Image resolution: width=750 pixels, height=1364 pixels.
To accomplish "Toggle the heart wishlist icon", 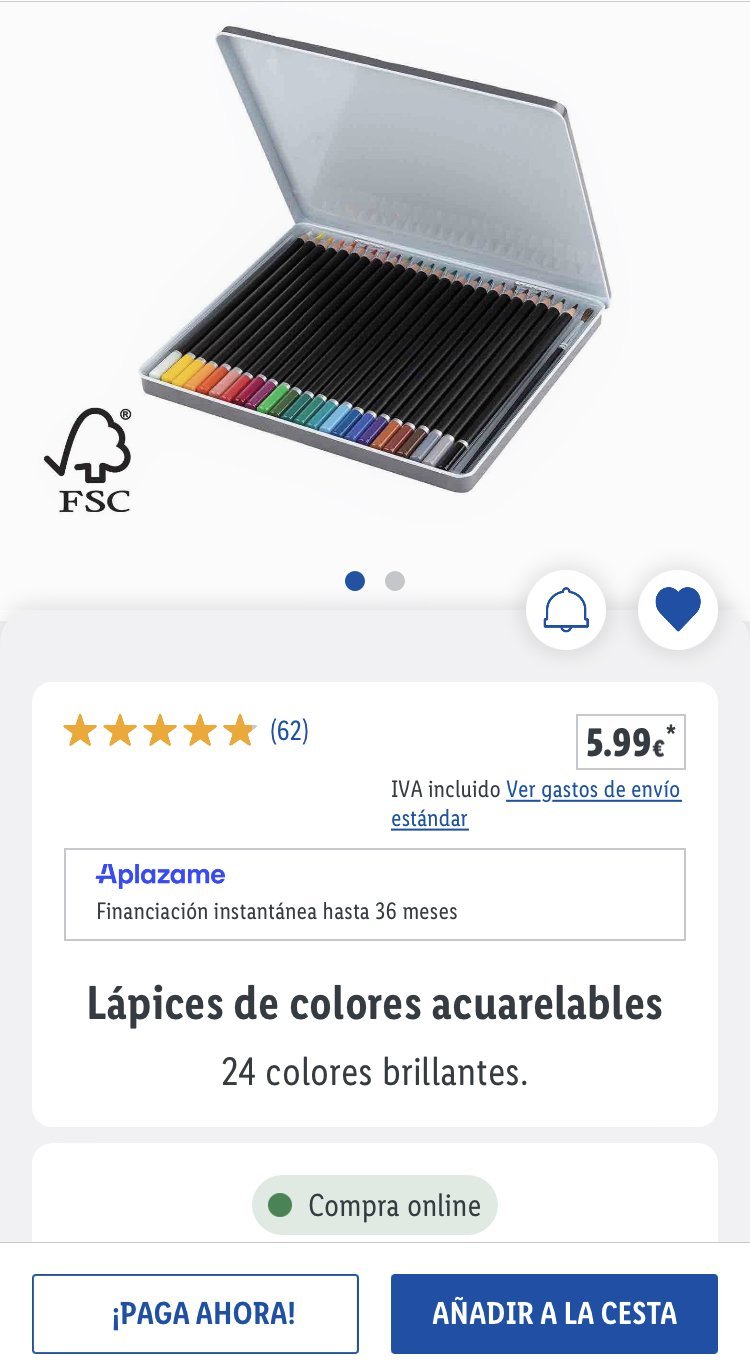I will click(x=678, y=610).
